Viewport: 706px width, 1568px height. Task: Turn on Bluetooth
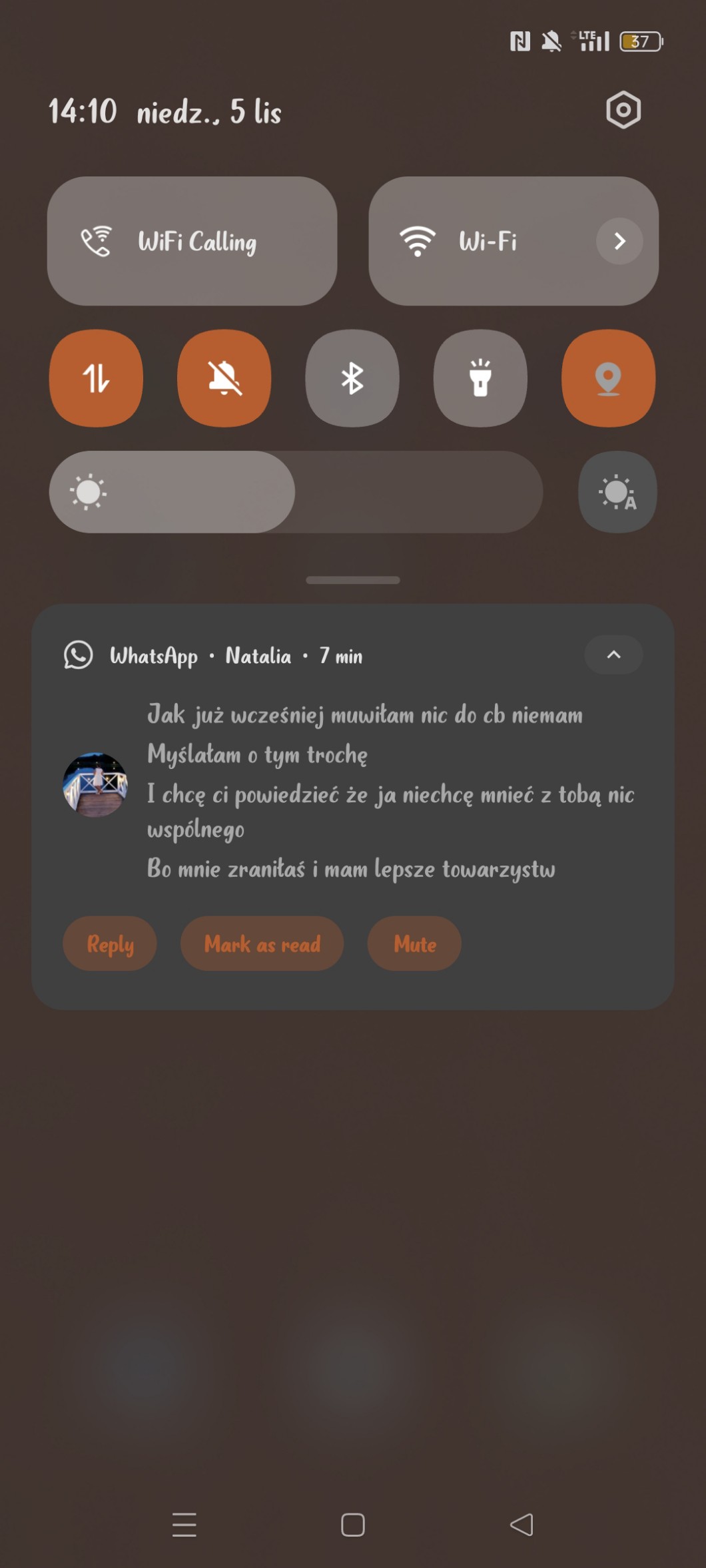(x=352, y=378)
